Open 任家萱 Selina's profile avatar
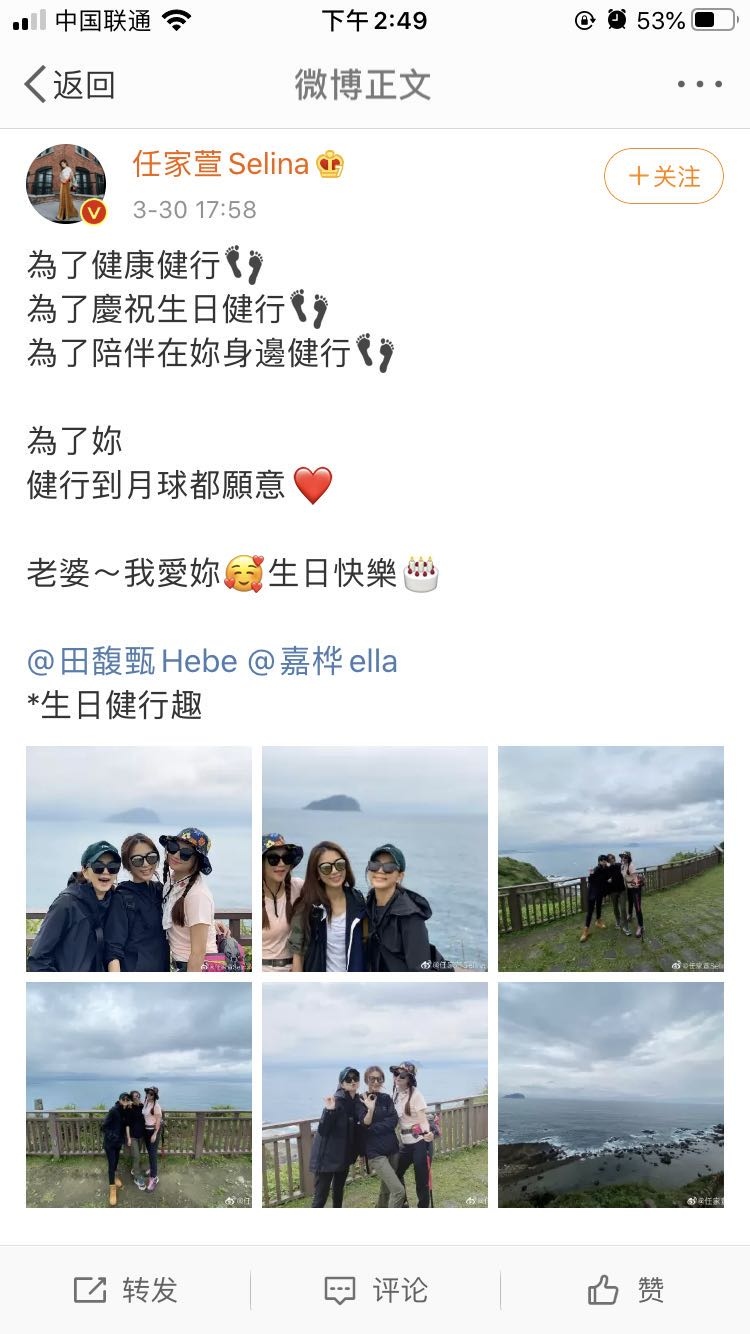750x1334 pixels. tap(66, 184)
